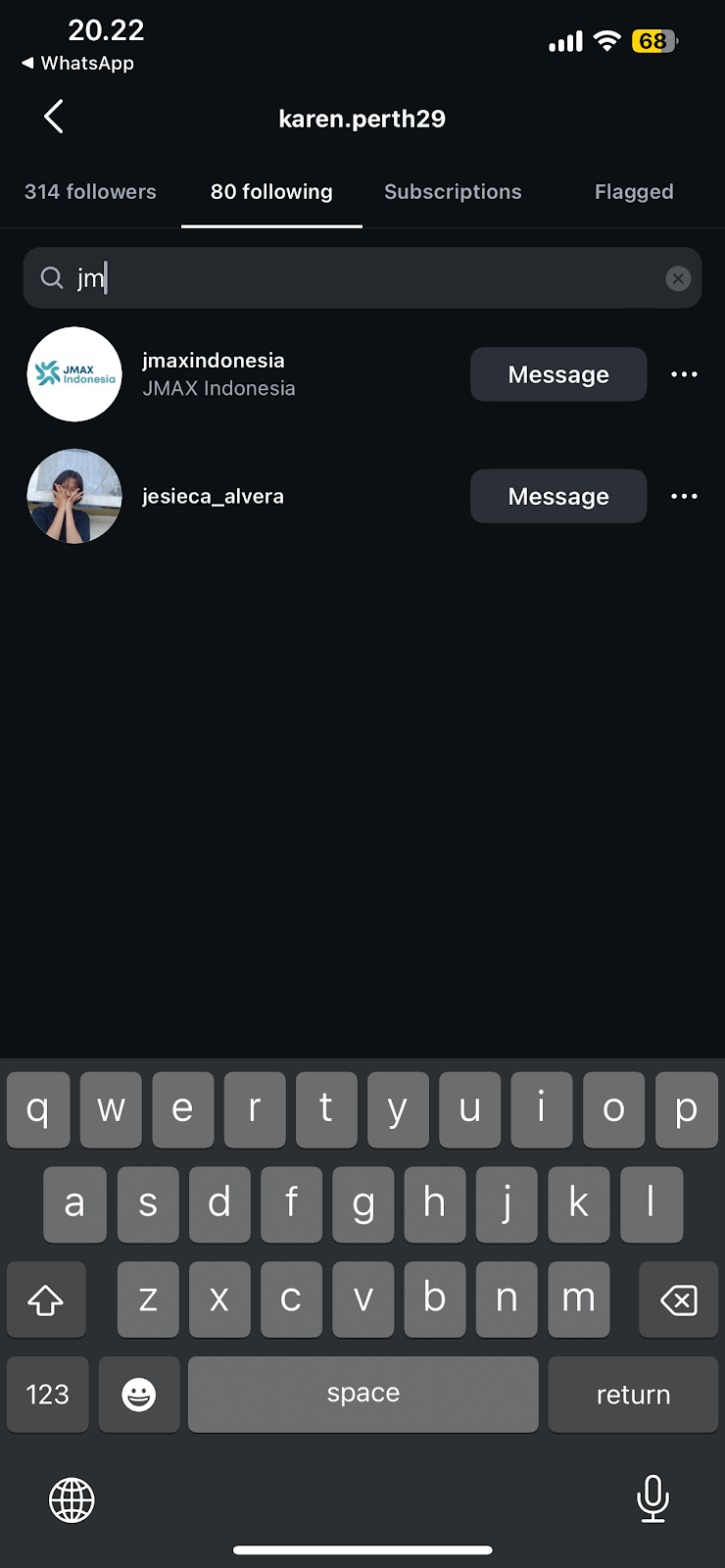Go back from karen.perth29's following list

[54, 117]
